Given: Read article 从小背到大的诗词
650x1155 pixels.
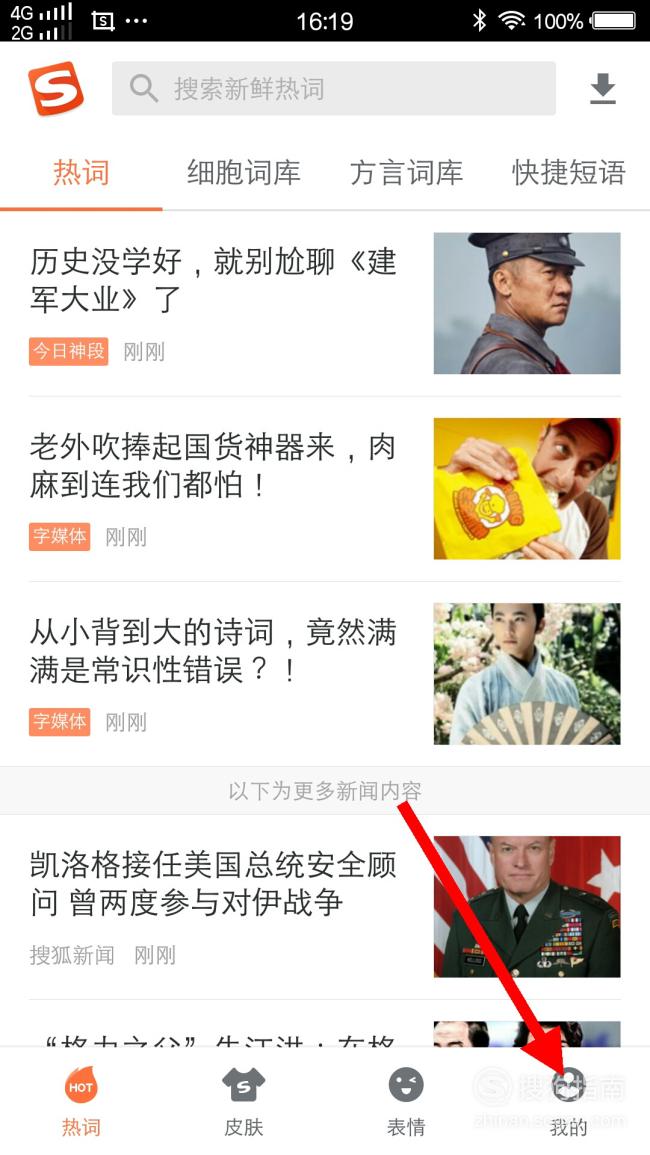Looking at the screenshot, I should coord(324,673).
